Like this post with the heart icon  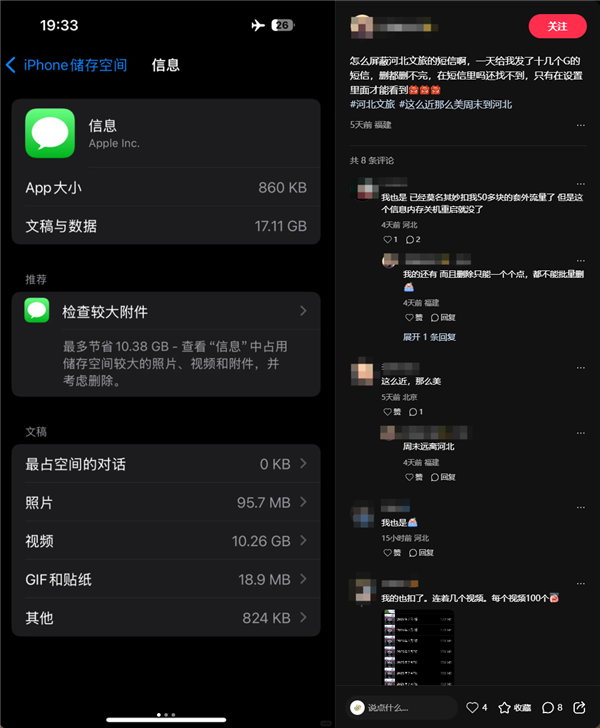[x=473, y=708]
